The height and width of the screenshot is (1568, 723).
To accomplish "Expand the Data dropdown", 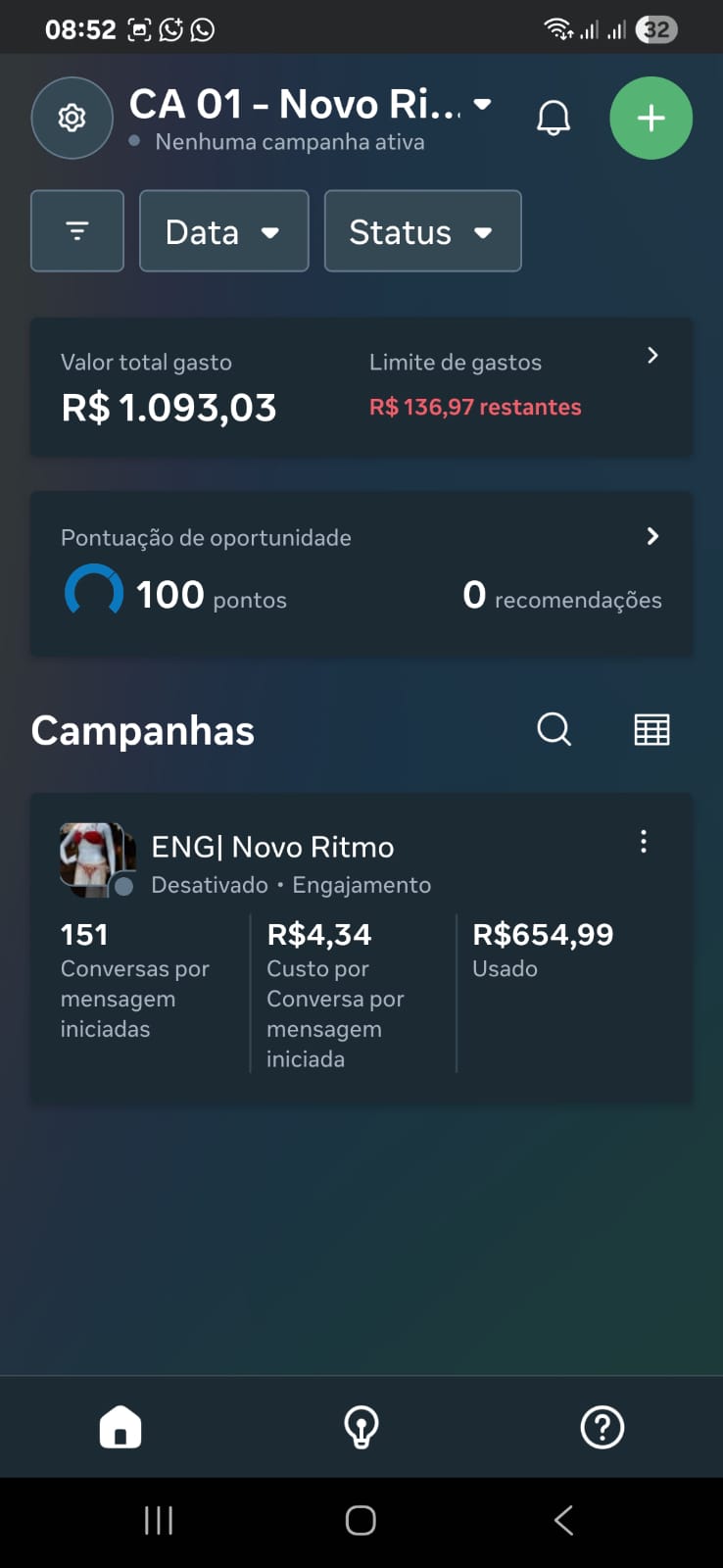I will pos(223,231).
